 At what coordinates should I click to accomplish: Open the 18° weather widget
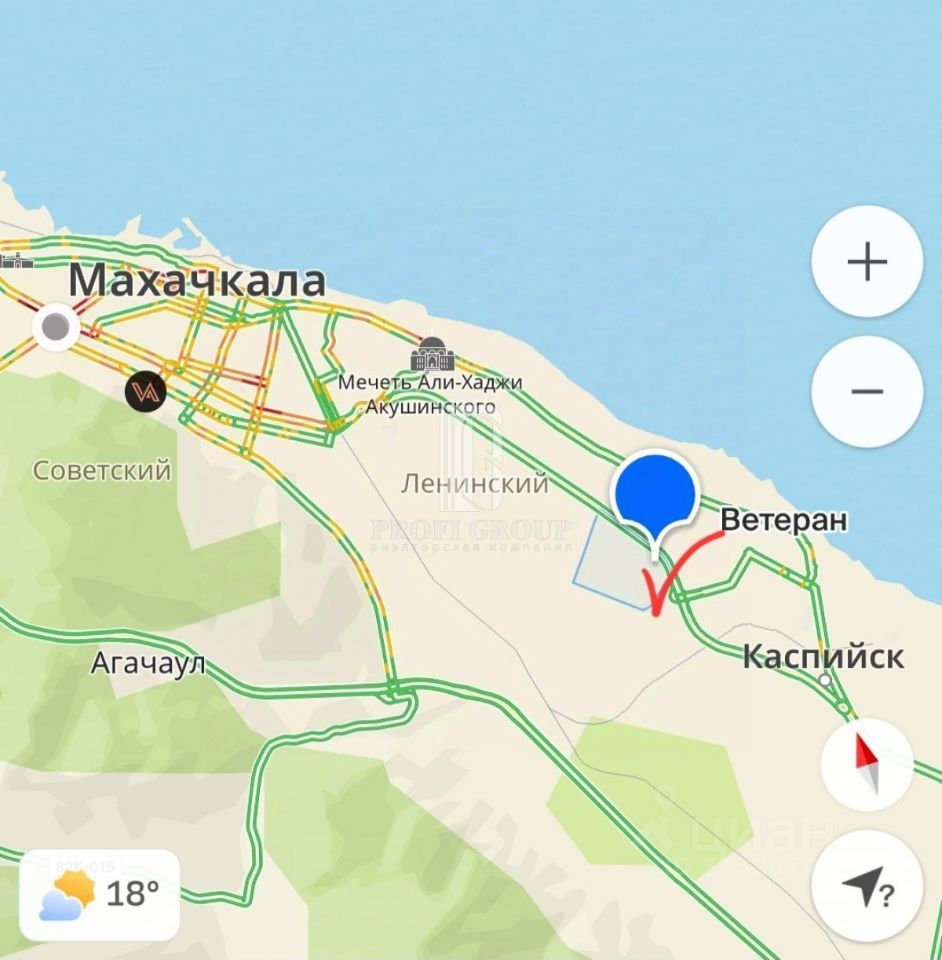(x=100, y=893)
